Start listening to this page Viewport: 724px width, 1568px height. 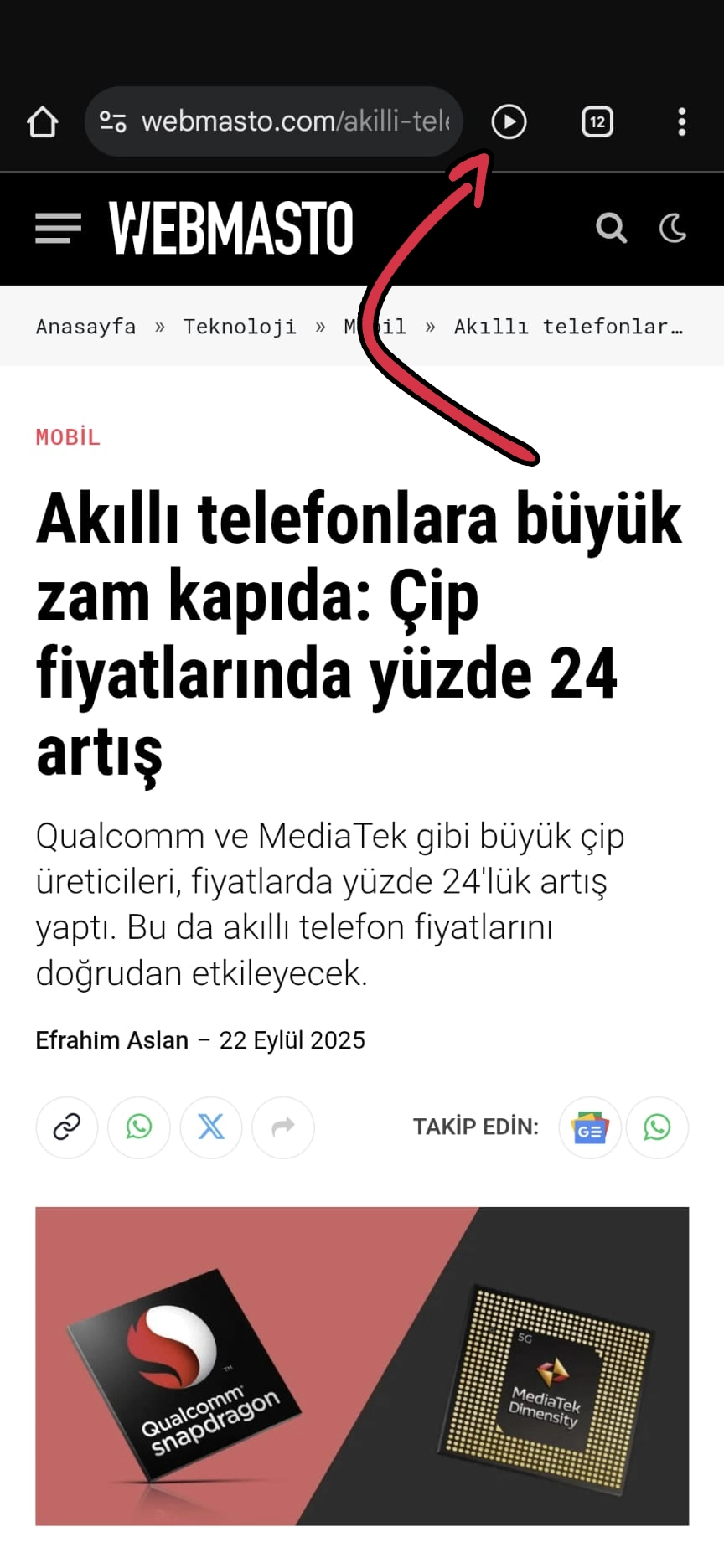[x=509, y=122]
